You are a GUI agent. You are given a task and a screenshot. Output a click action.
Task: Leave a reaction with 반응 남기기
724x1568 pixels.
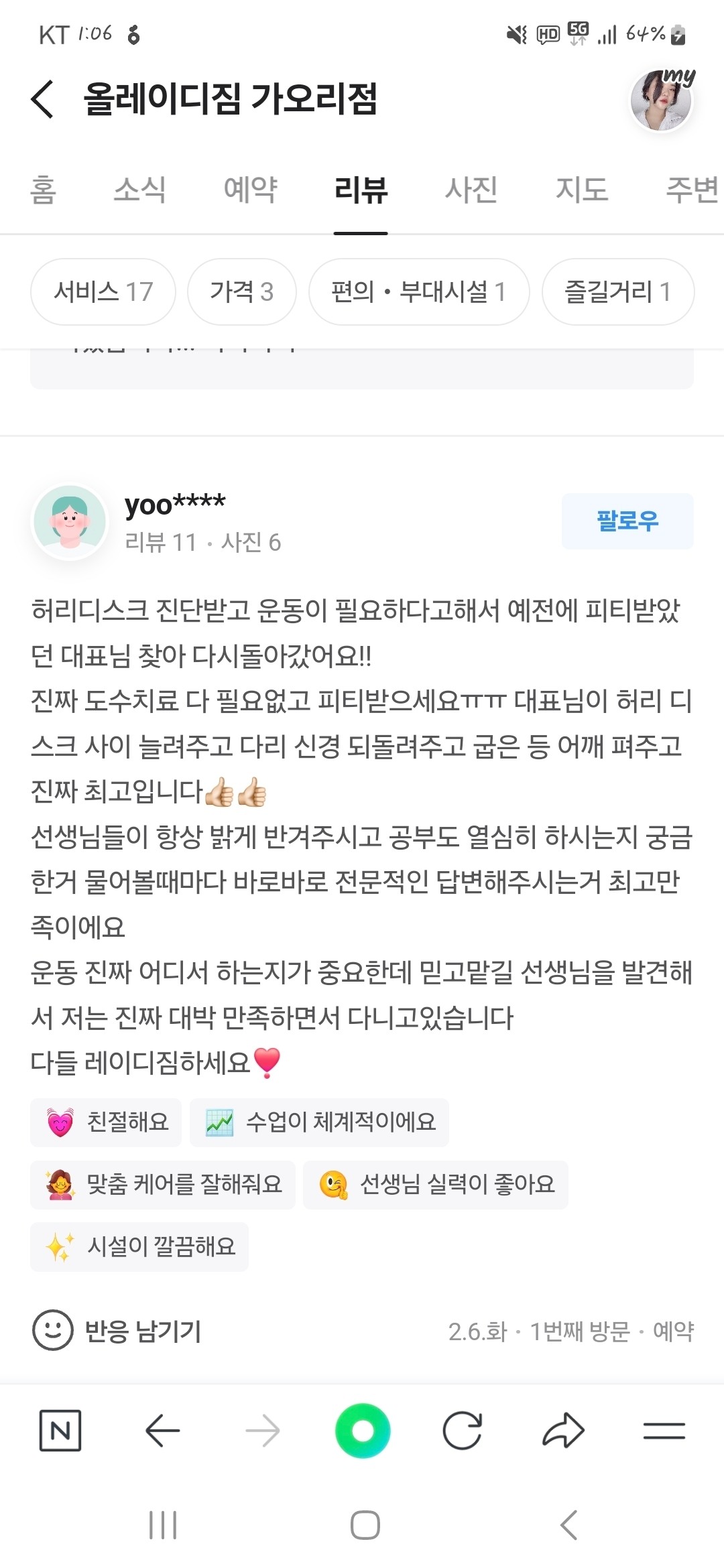tap(117, 1331)
